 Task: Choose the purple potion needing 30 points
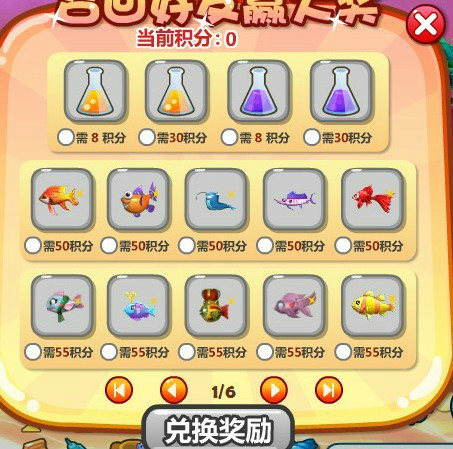coord(311,137)
